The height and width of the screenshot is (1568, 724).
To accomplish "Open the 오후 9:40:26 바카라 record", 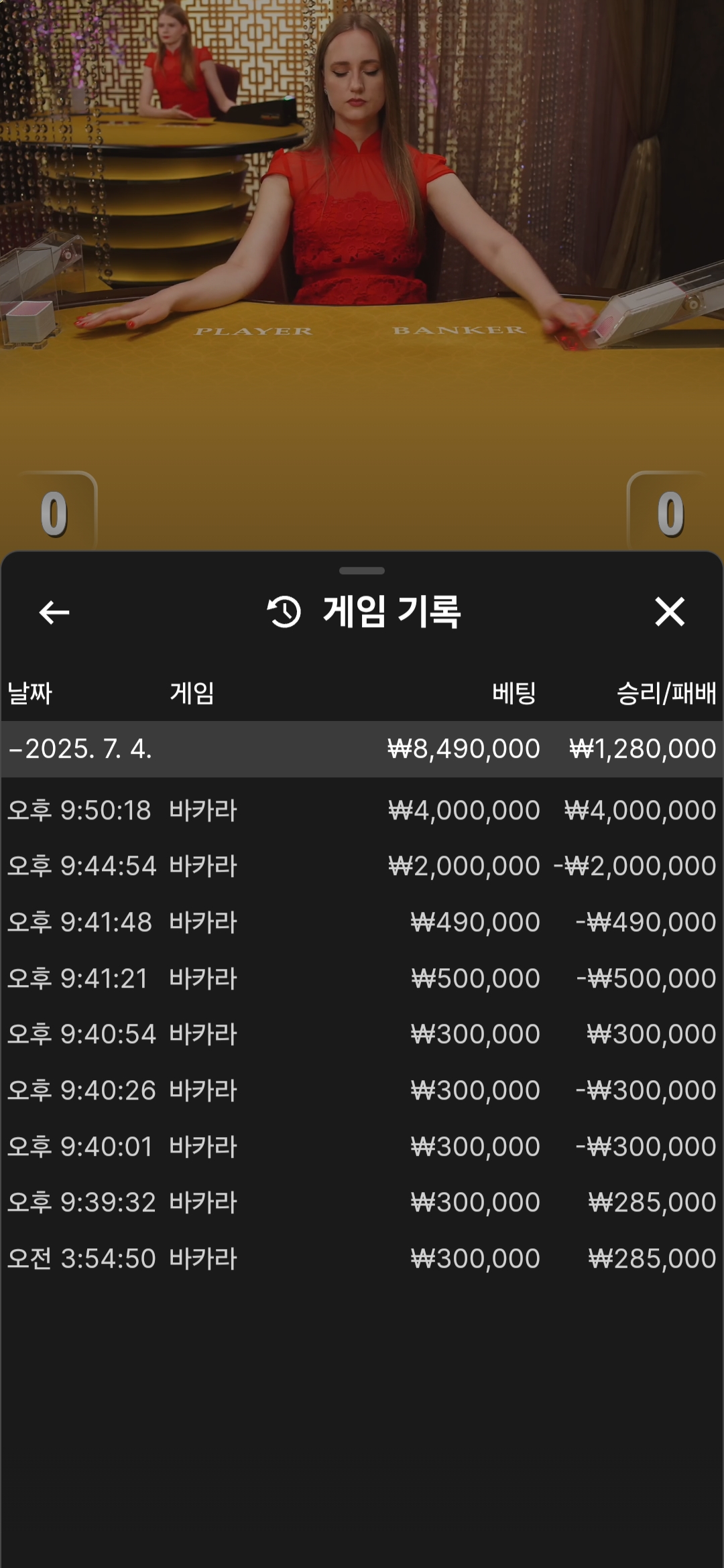I will click(362, 1090).
